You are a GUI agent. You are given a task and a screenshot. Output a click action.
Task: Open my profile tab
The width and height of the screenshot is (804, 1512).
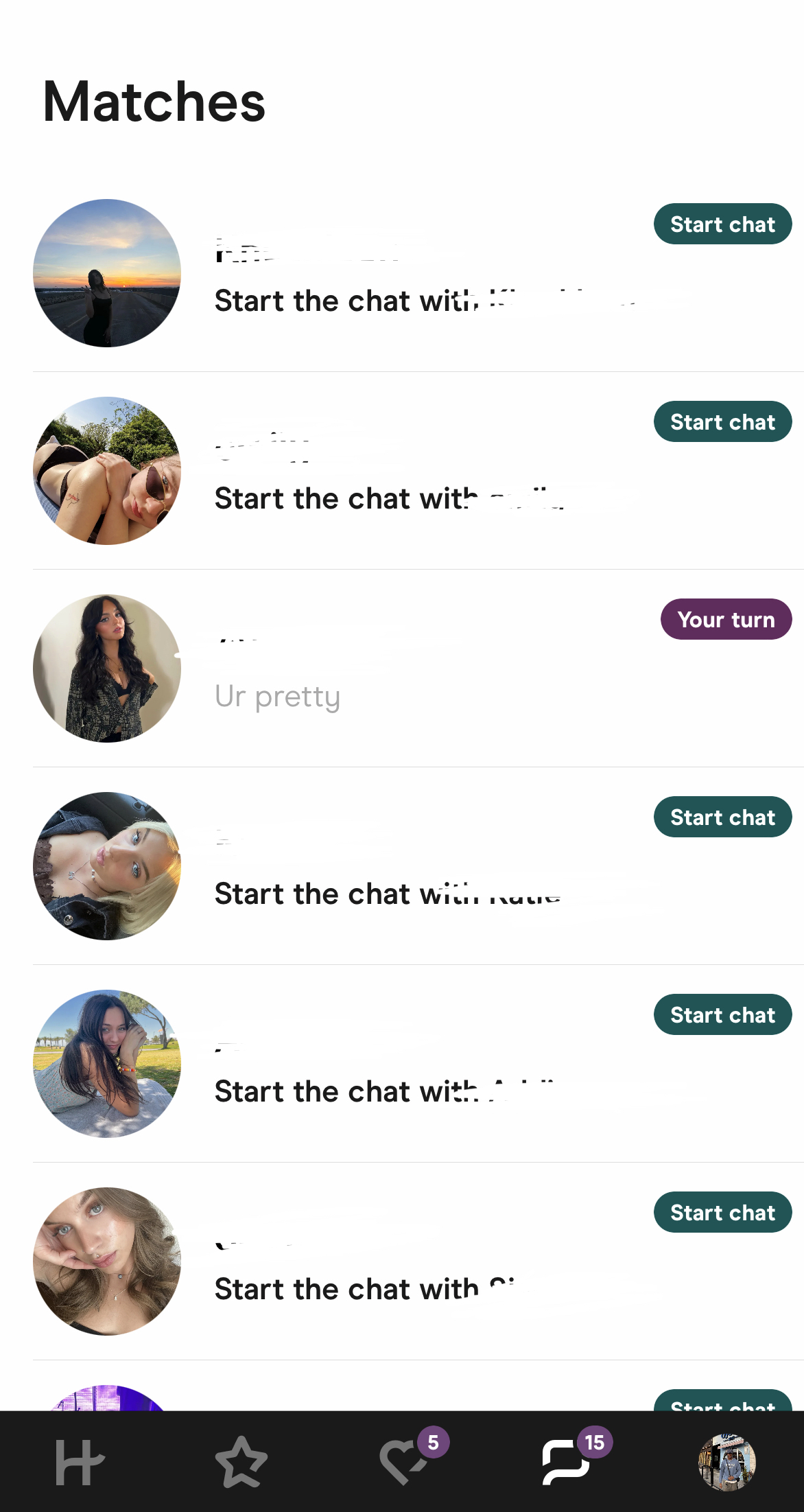coord(726,1463)
